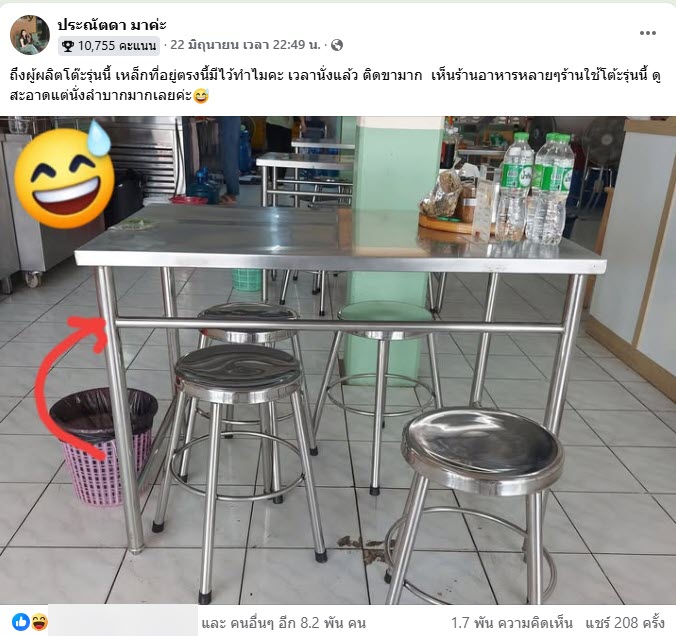
Task: Tap the author's profile picture
Action: point(30,35)
